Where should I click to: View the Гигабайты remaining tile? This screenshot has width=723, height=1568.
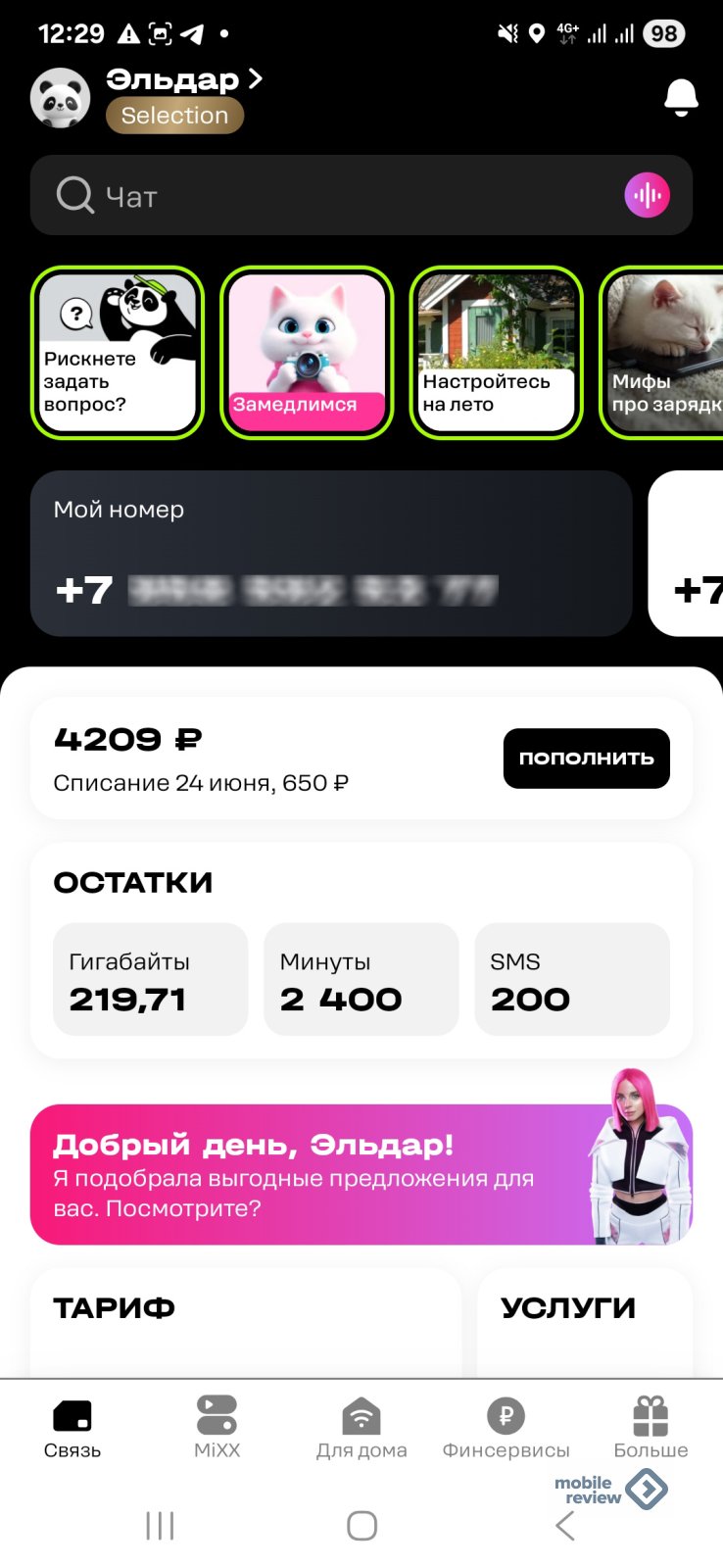(150, 979)
